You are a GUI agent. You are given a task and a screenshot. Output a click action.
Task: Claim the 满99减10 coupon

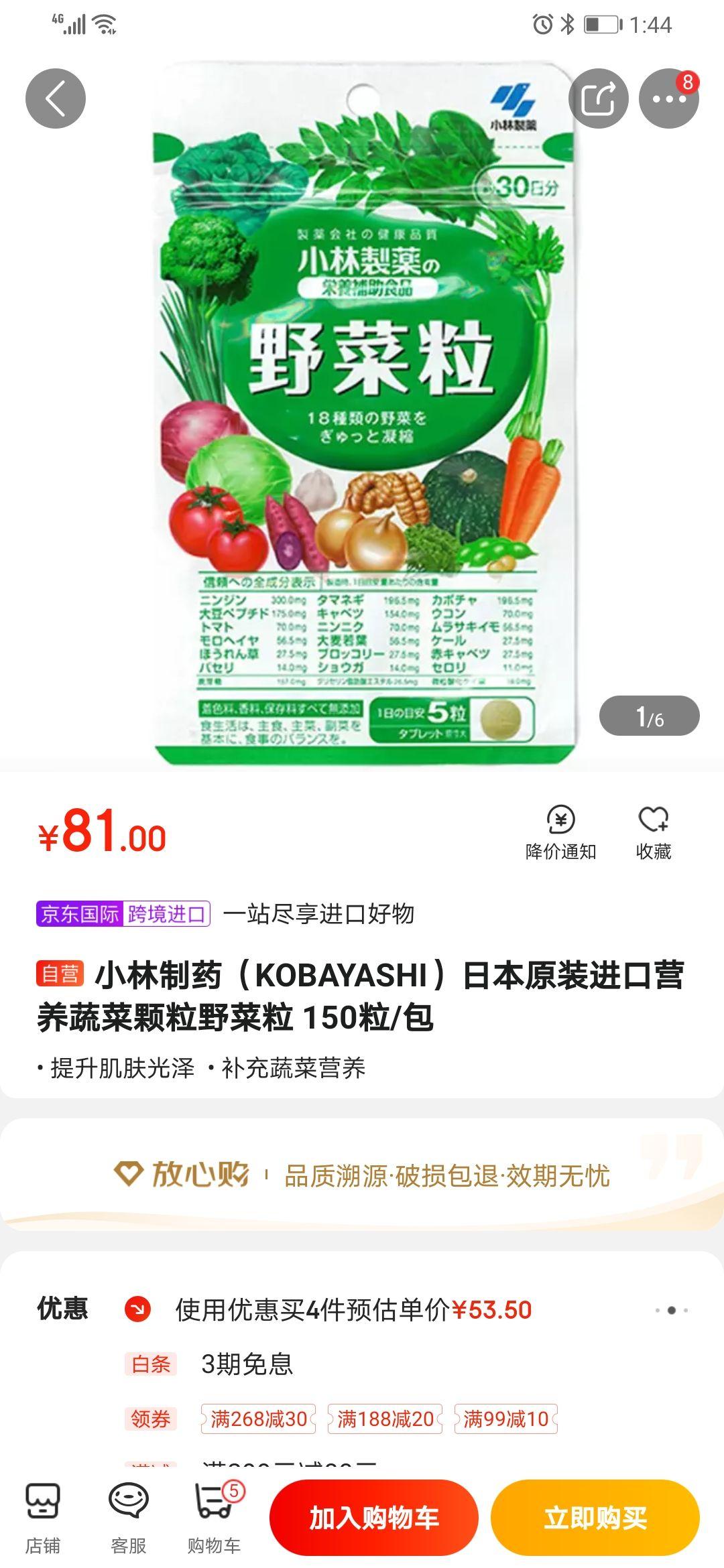(x=505, y=1419)
